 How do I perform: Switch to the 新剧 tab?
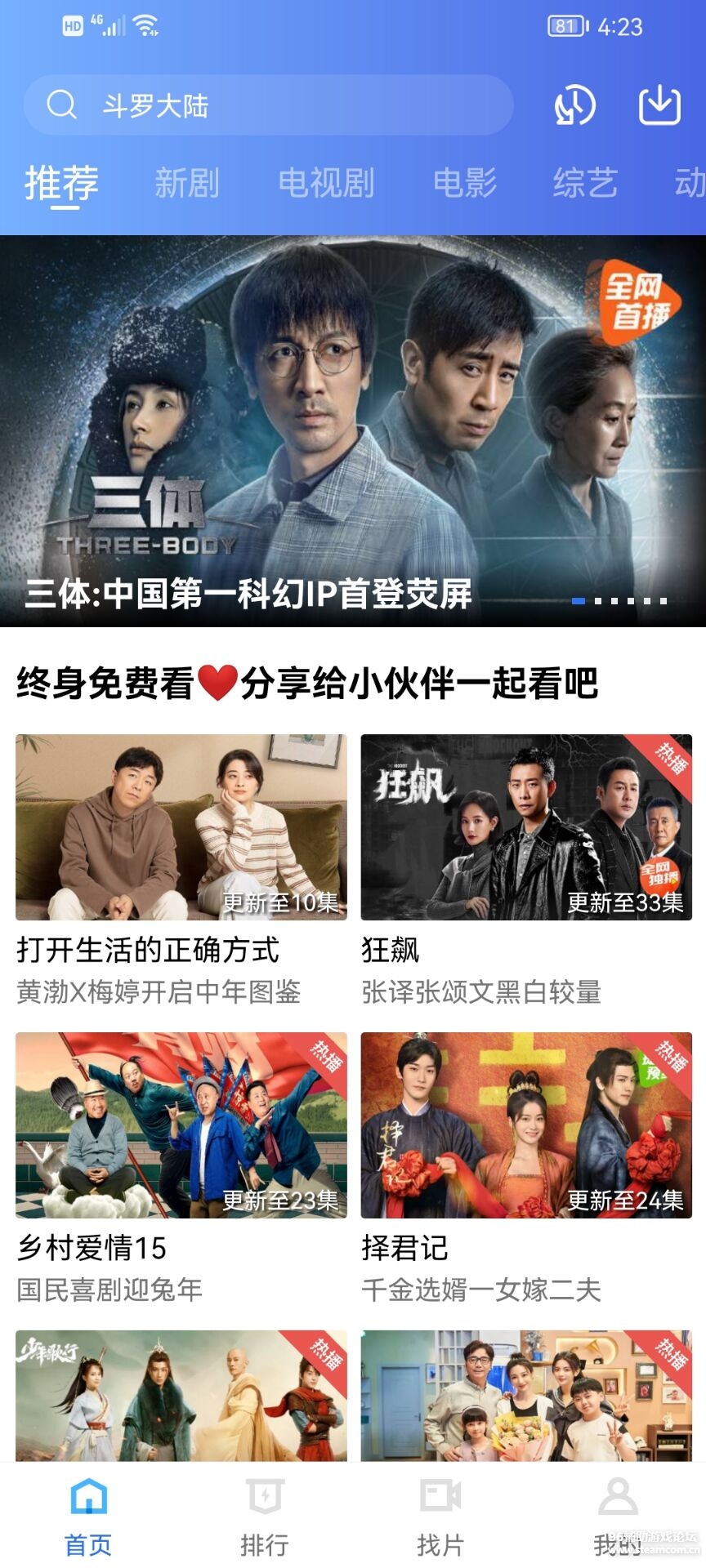click(x=187, y=182)
